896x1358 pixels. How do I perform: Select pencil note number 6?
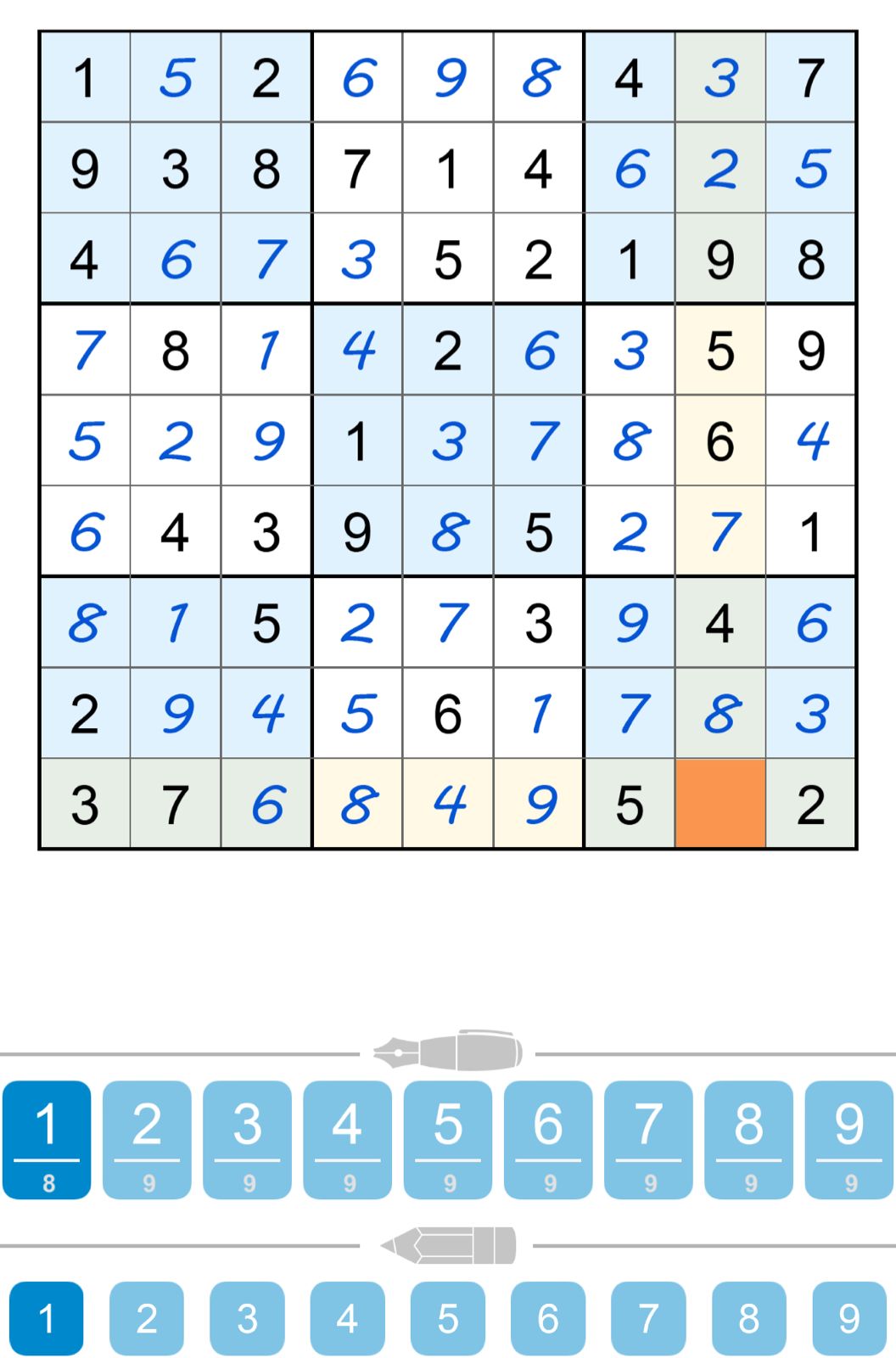[x=548, y=1318]
